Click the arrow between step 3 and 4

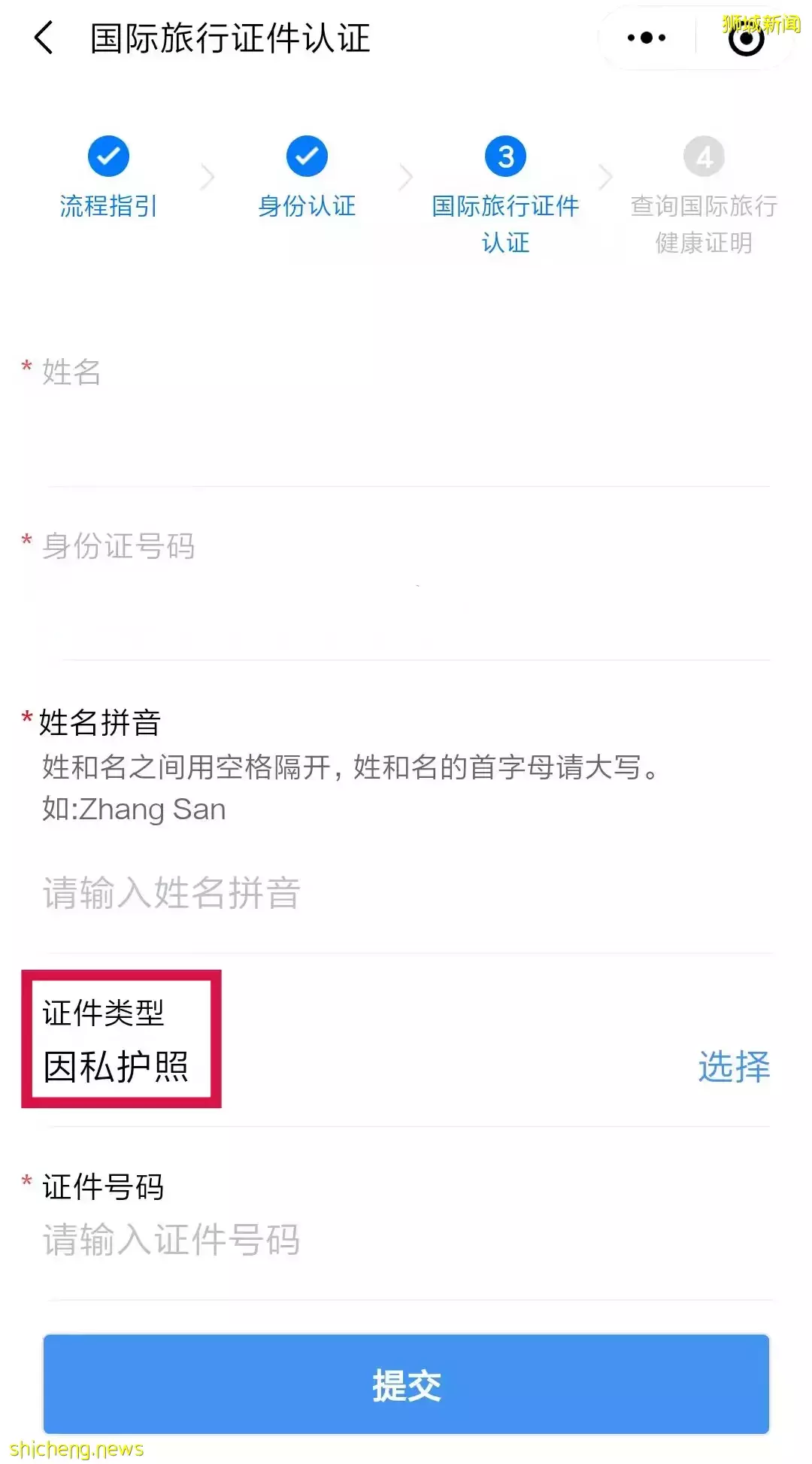(605, 177)
